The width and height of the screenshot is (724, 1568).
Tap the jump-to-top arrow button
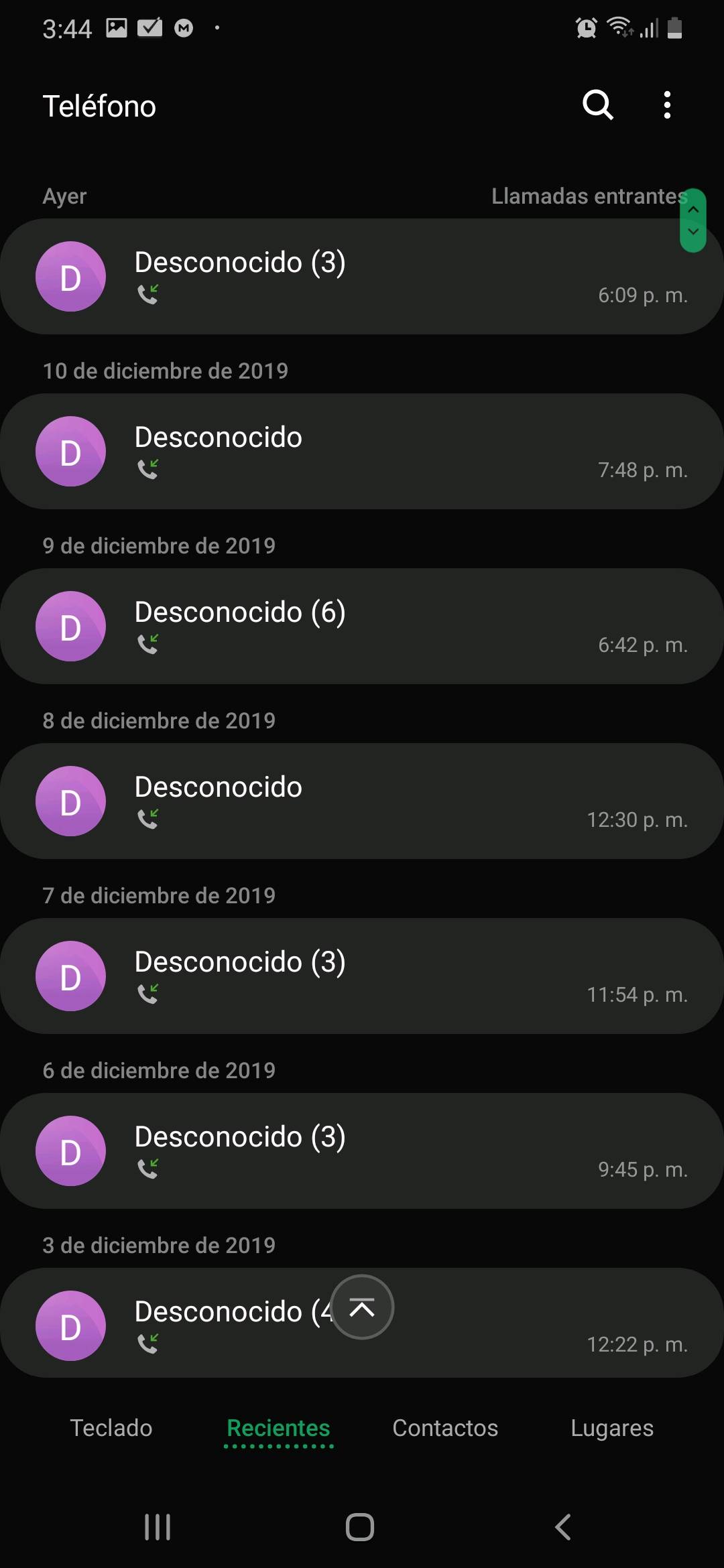[x=362, y=1307]
